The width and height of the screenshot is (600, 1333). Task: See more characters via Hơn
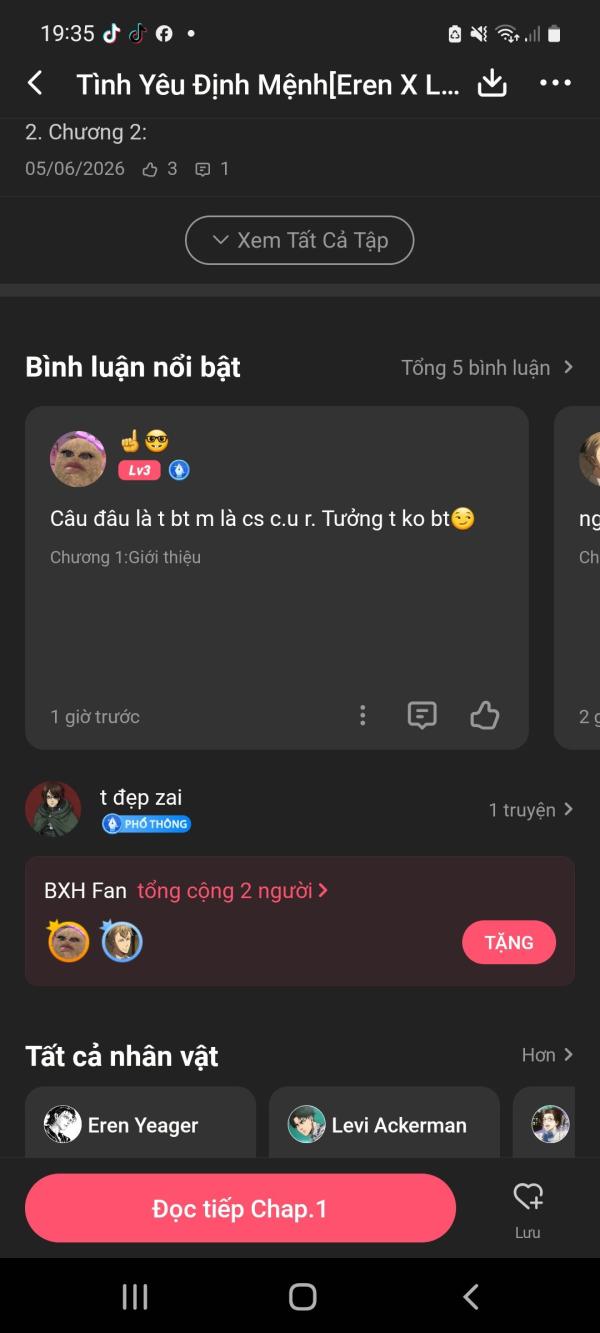pyautogui.click(x=547, y=1055)
